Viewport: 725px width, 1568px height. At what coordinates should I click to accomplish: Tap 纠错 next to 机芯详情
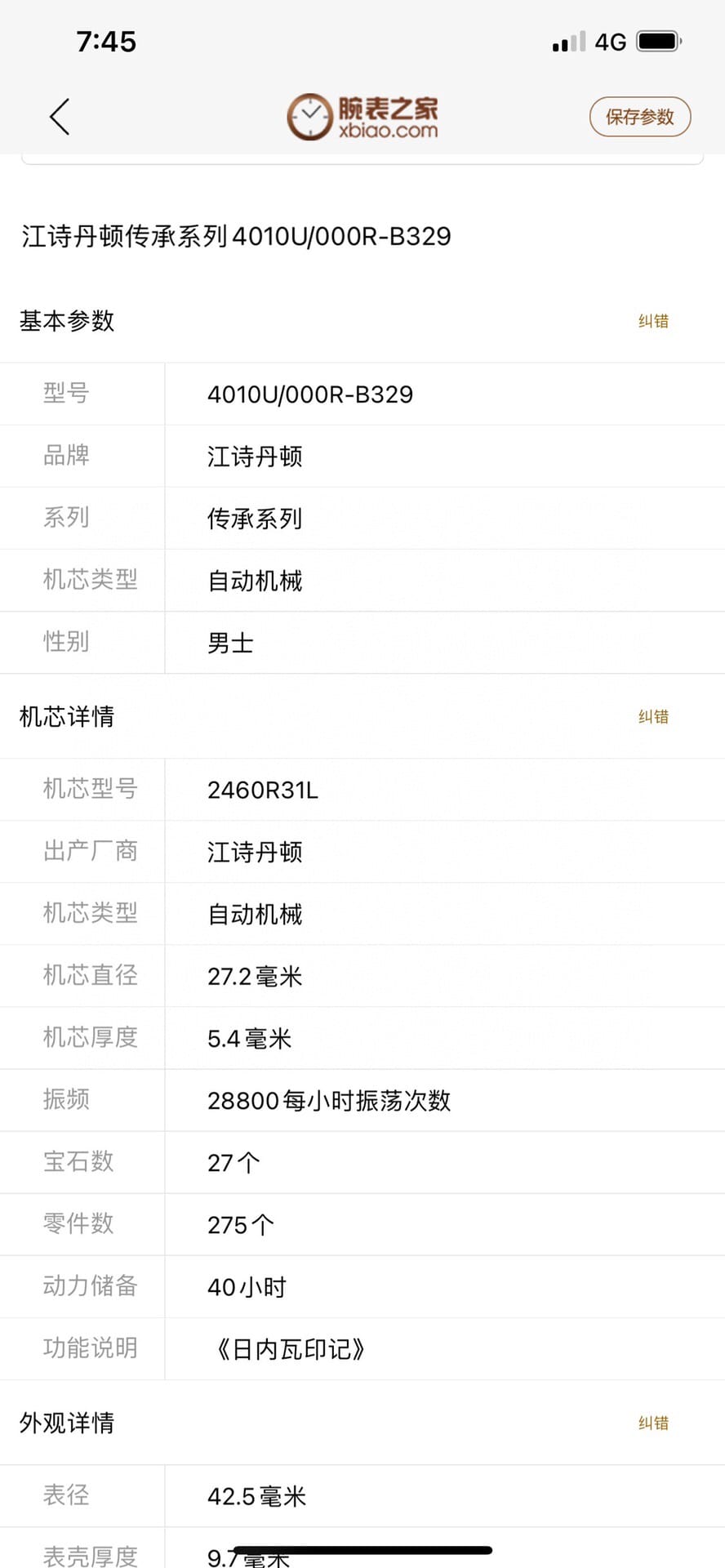[x=653, y=716]
